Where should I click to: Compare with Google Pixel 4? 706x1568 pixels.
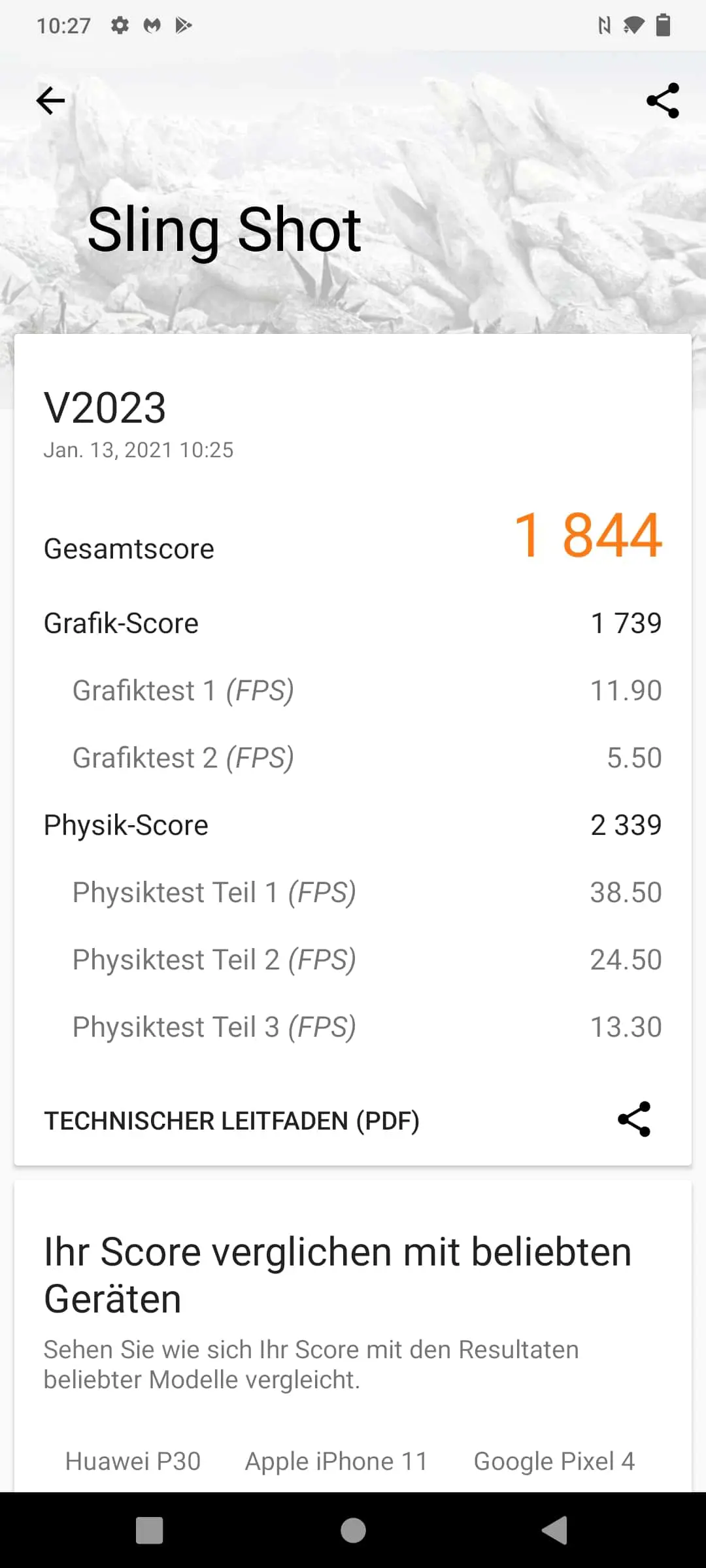554,1462
